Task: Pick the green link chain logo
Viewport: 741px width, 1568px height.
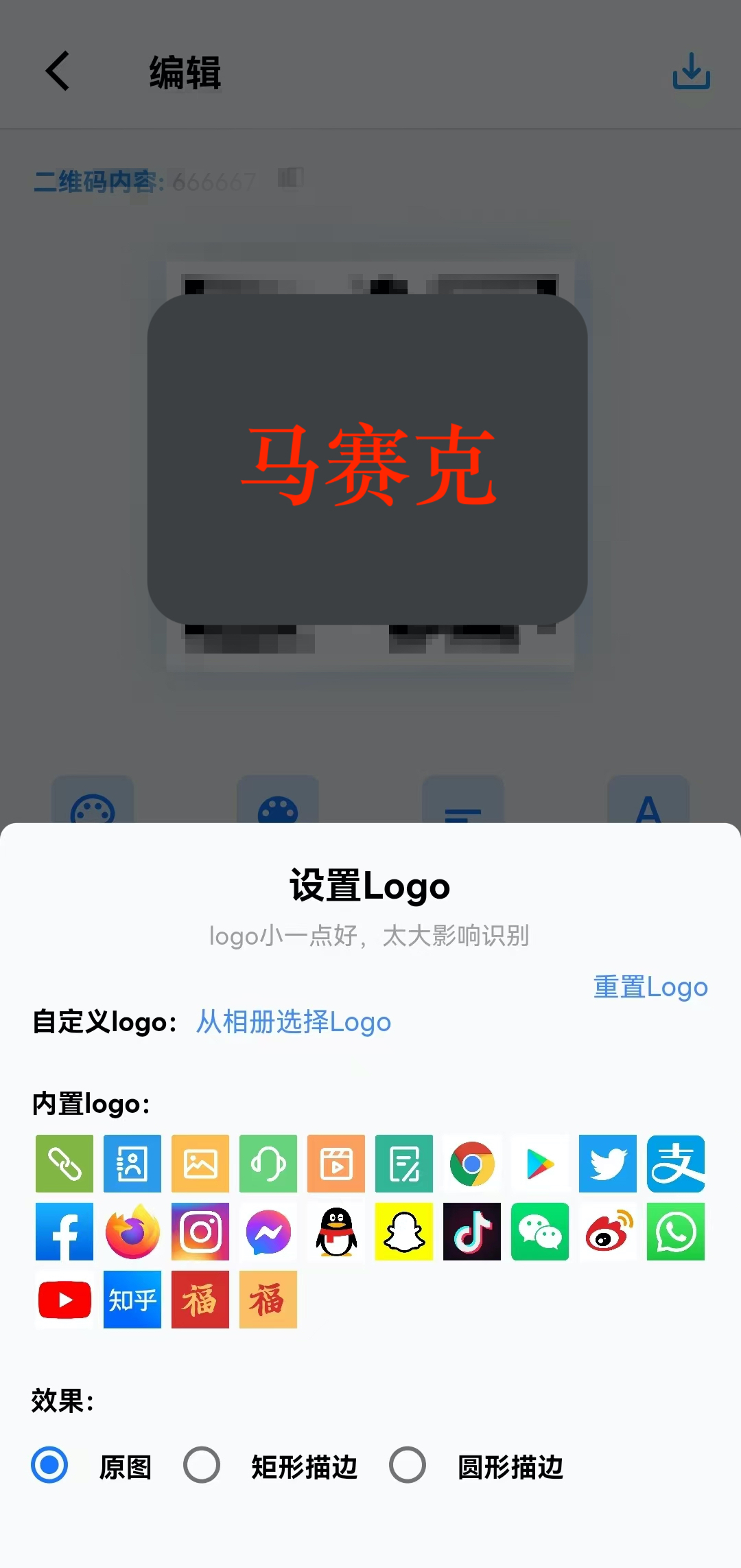Action: pos(64,1164)
